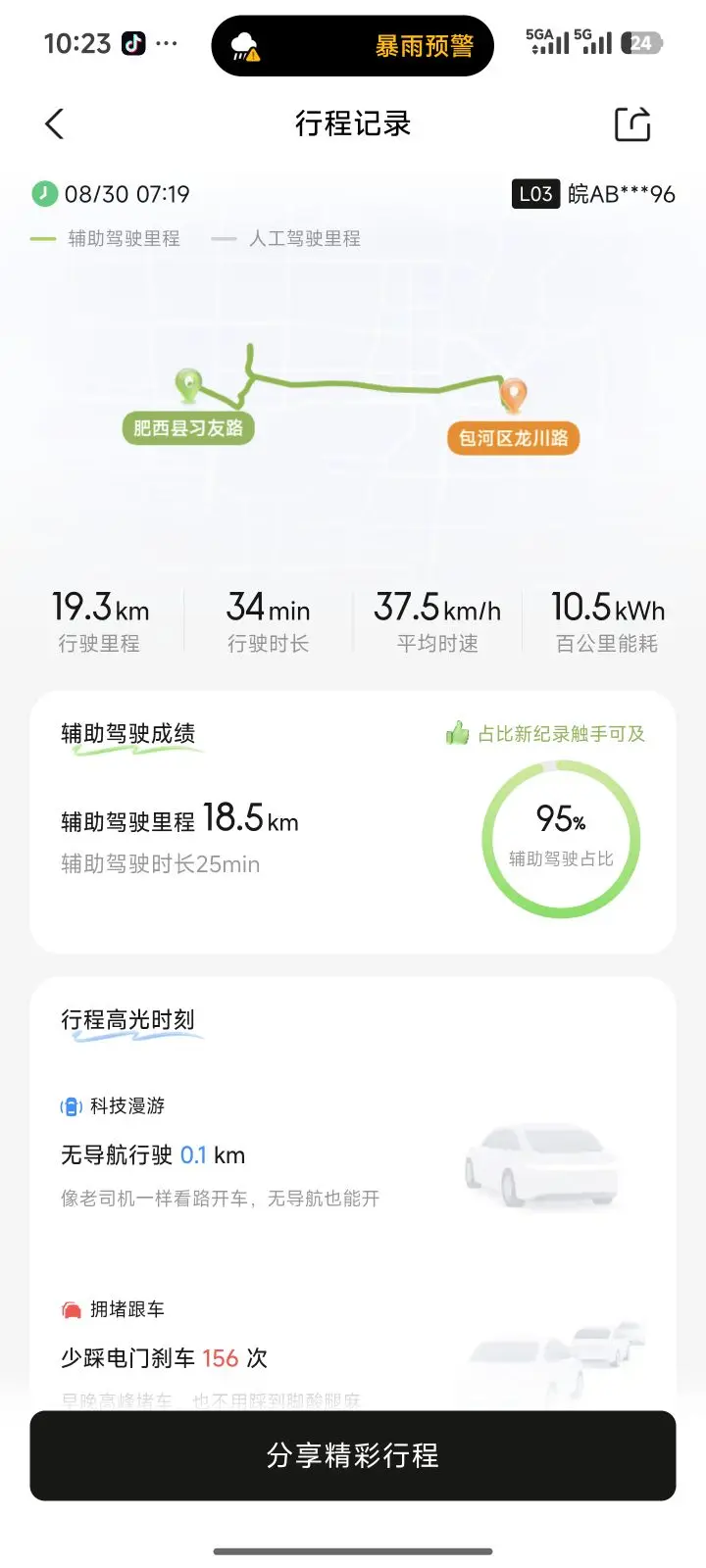Screen dimensions: 706x1568
Task: Open the share icon in the top bar
Action: [632, 124]
